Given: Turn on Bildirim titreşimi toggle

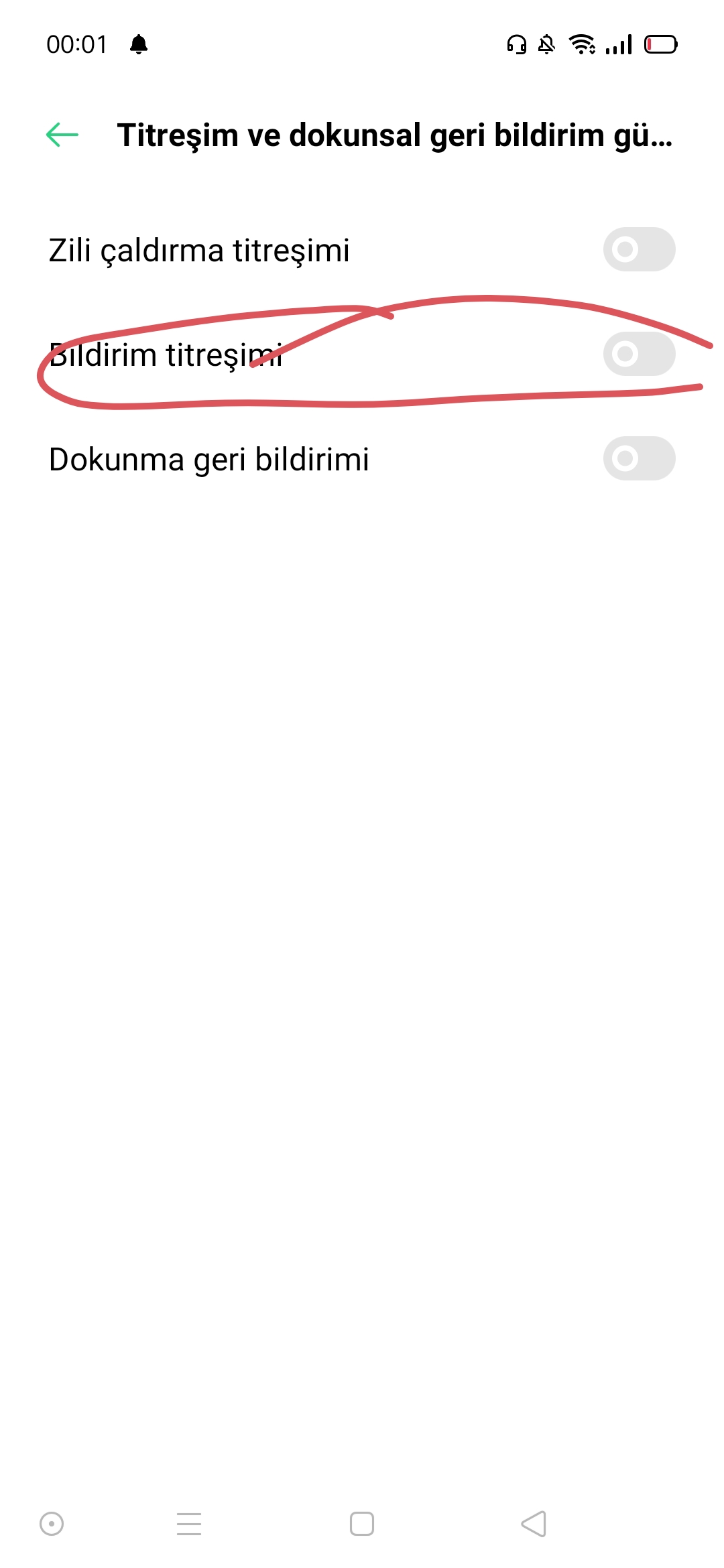Looking at the screenshot, I should 639,354.
